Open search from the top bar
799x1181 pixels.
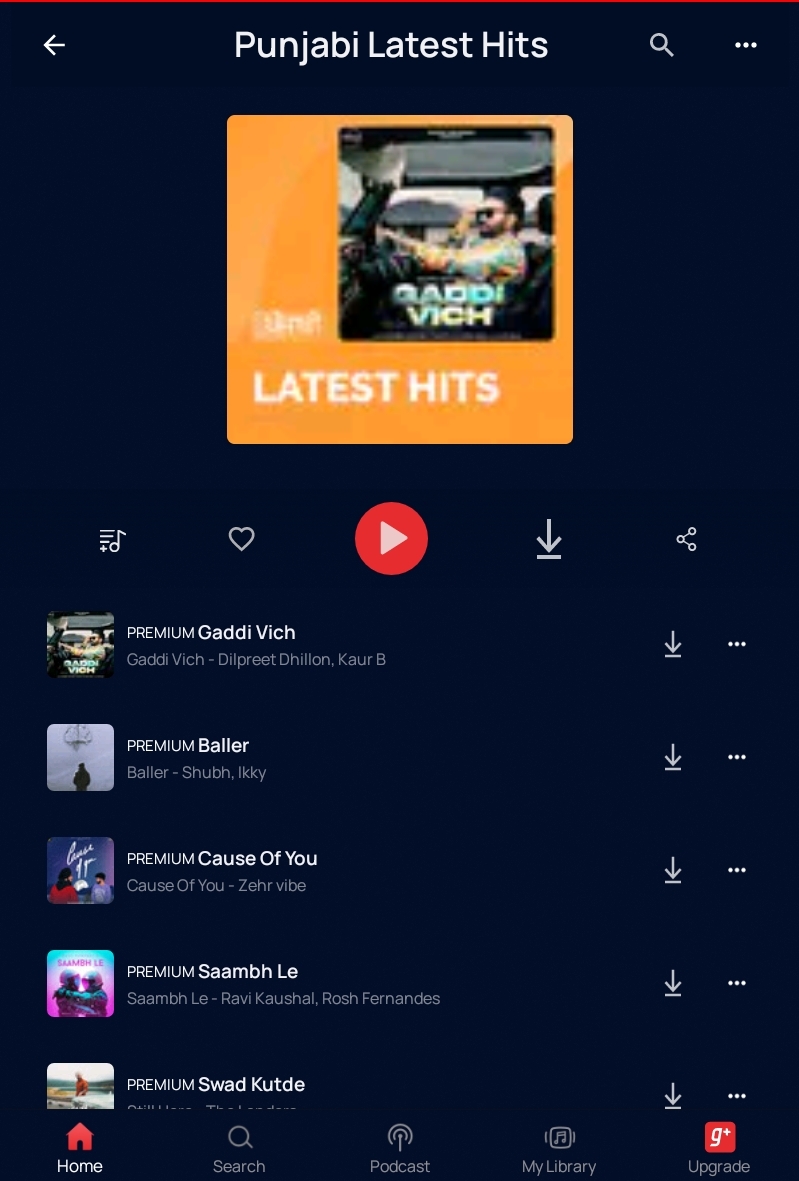[661, 45]
